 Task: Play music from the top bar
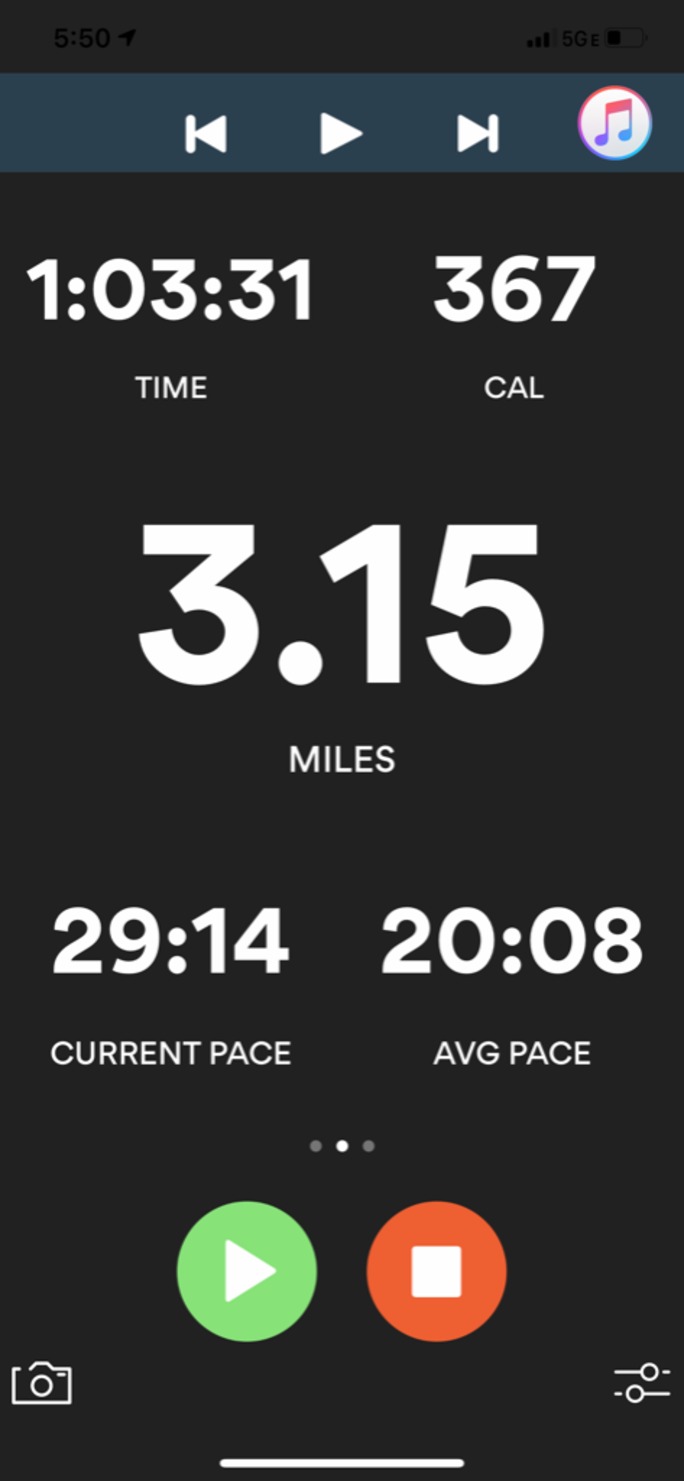pos(341,133)
